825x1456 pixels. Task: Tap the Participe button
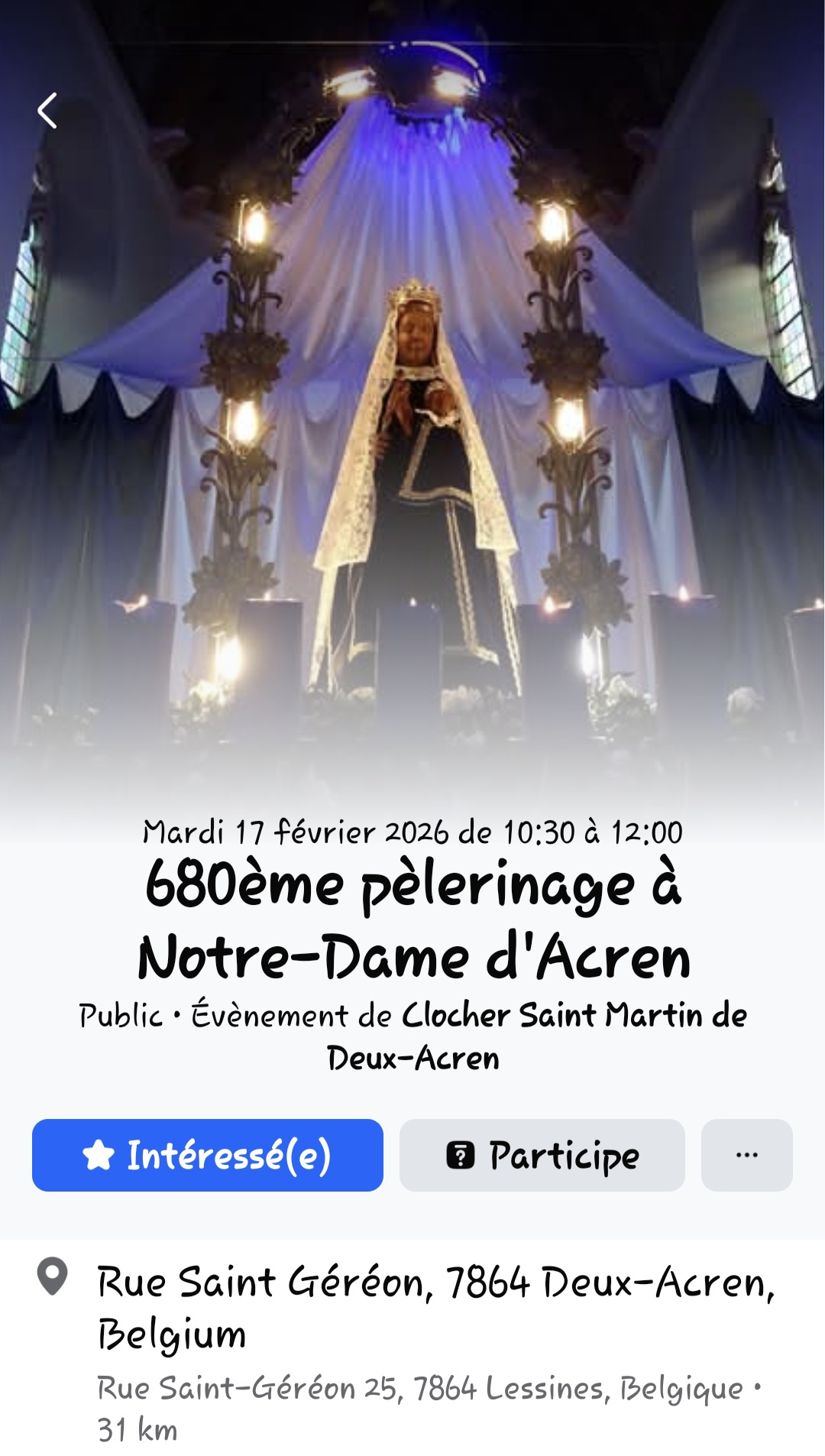[x=542, y=1155]
